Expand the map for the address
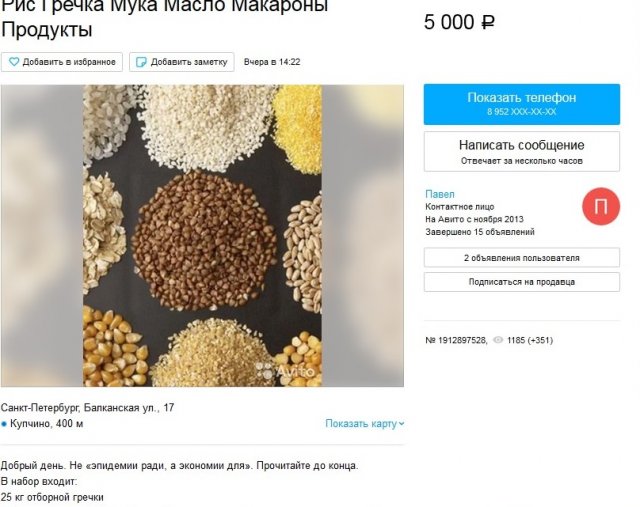This screenshot has width=640, height=507. pos(364,424)
